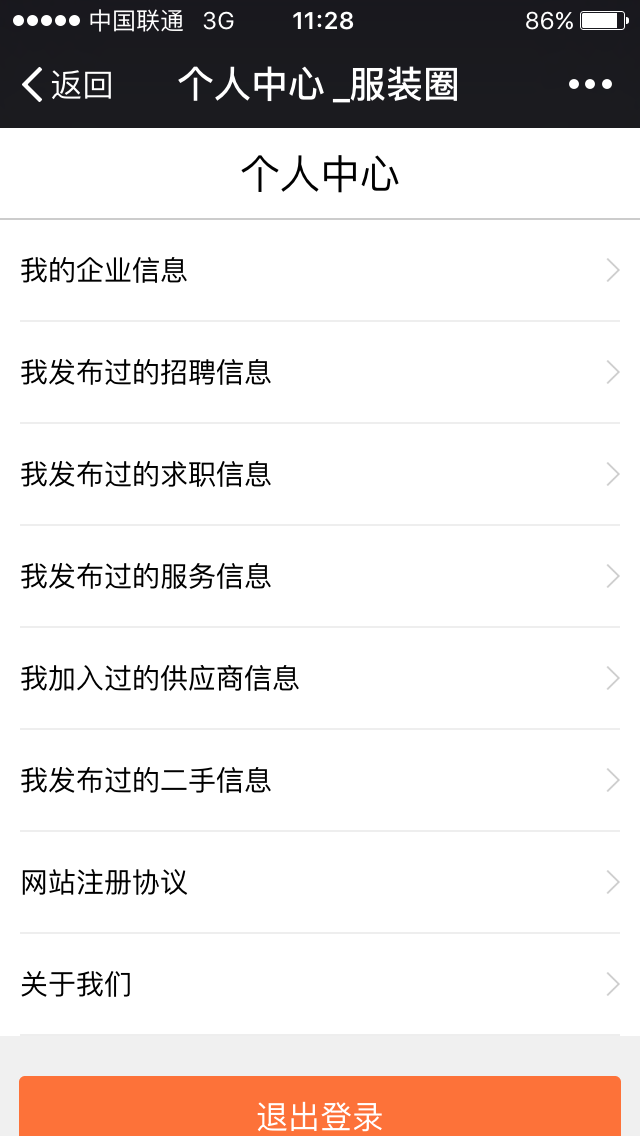
Task: View 我发布过的招聘信息
Action: 320,373
